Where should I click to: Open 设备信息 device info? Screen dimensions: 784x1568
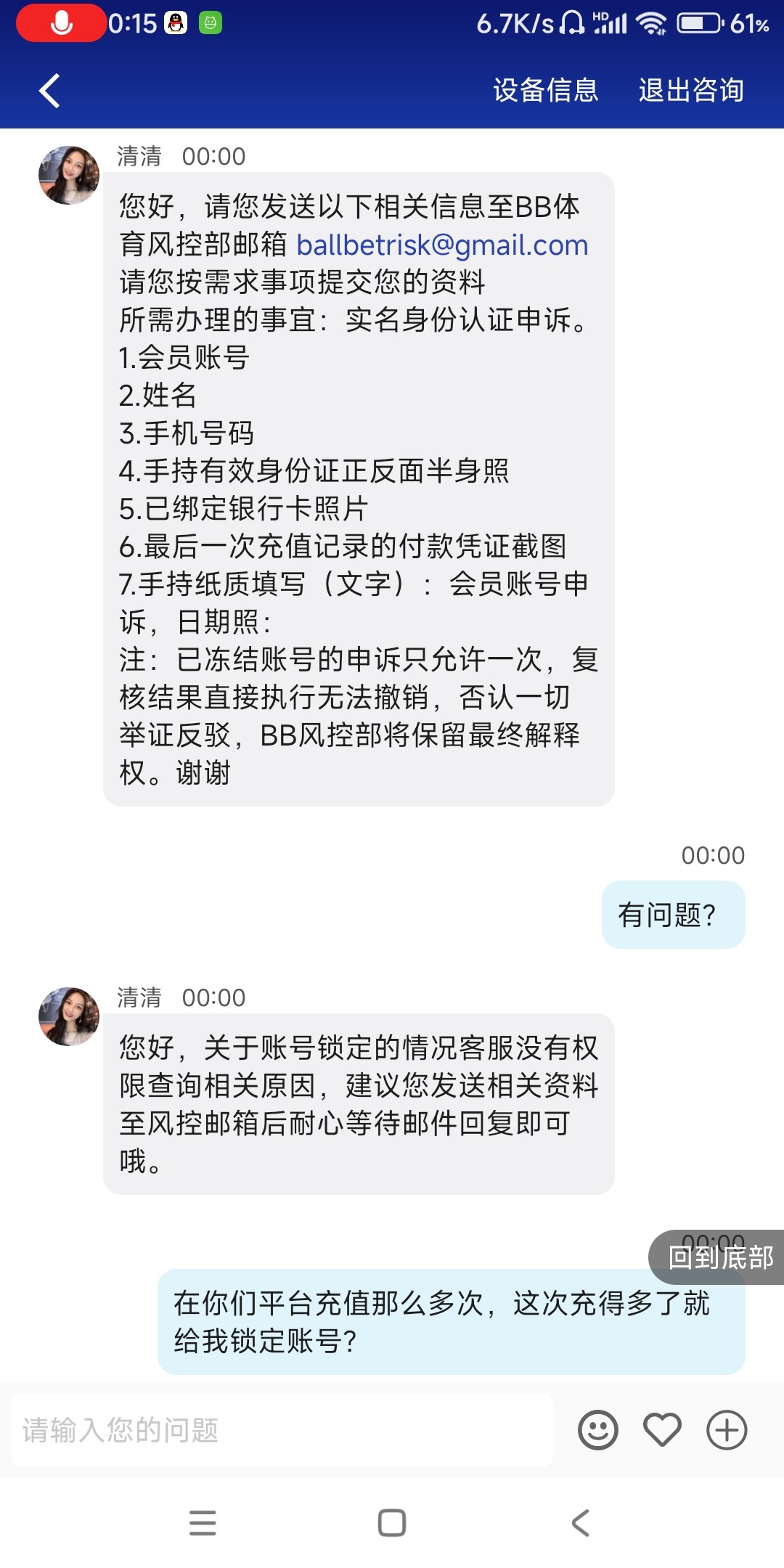coord(545,91)
